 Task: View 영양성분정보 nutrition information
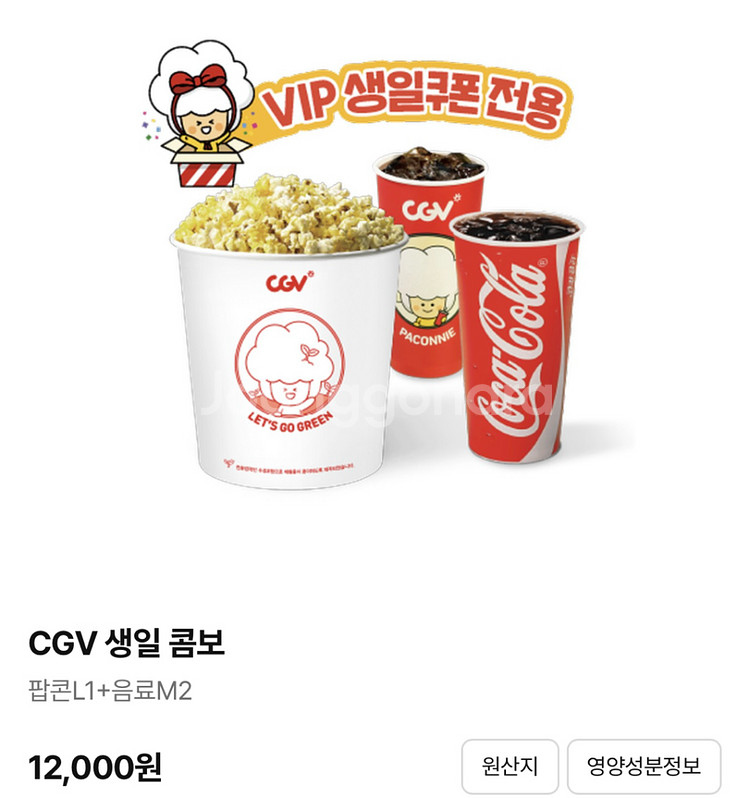point(643,767)
